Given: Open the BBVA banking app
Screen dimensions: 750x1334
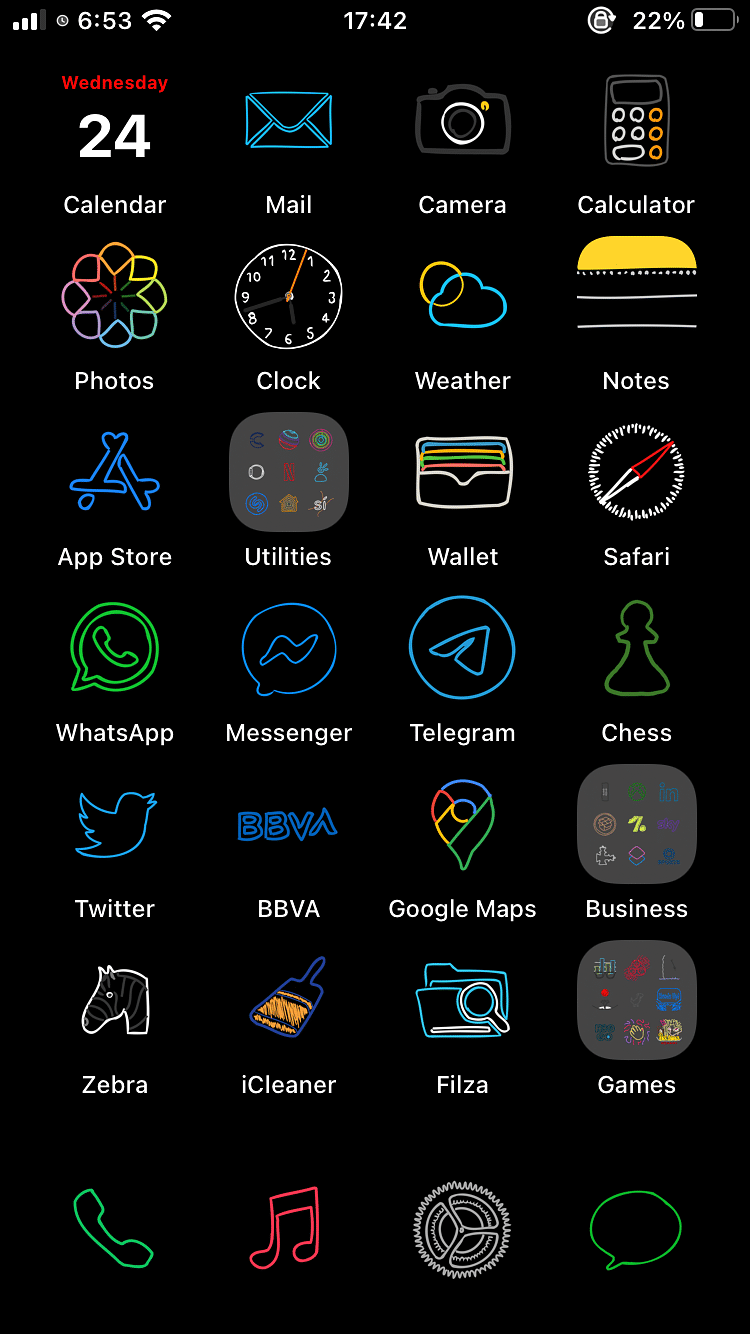Looking at the screenshot, I should coord(288,824).
